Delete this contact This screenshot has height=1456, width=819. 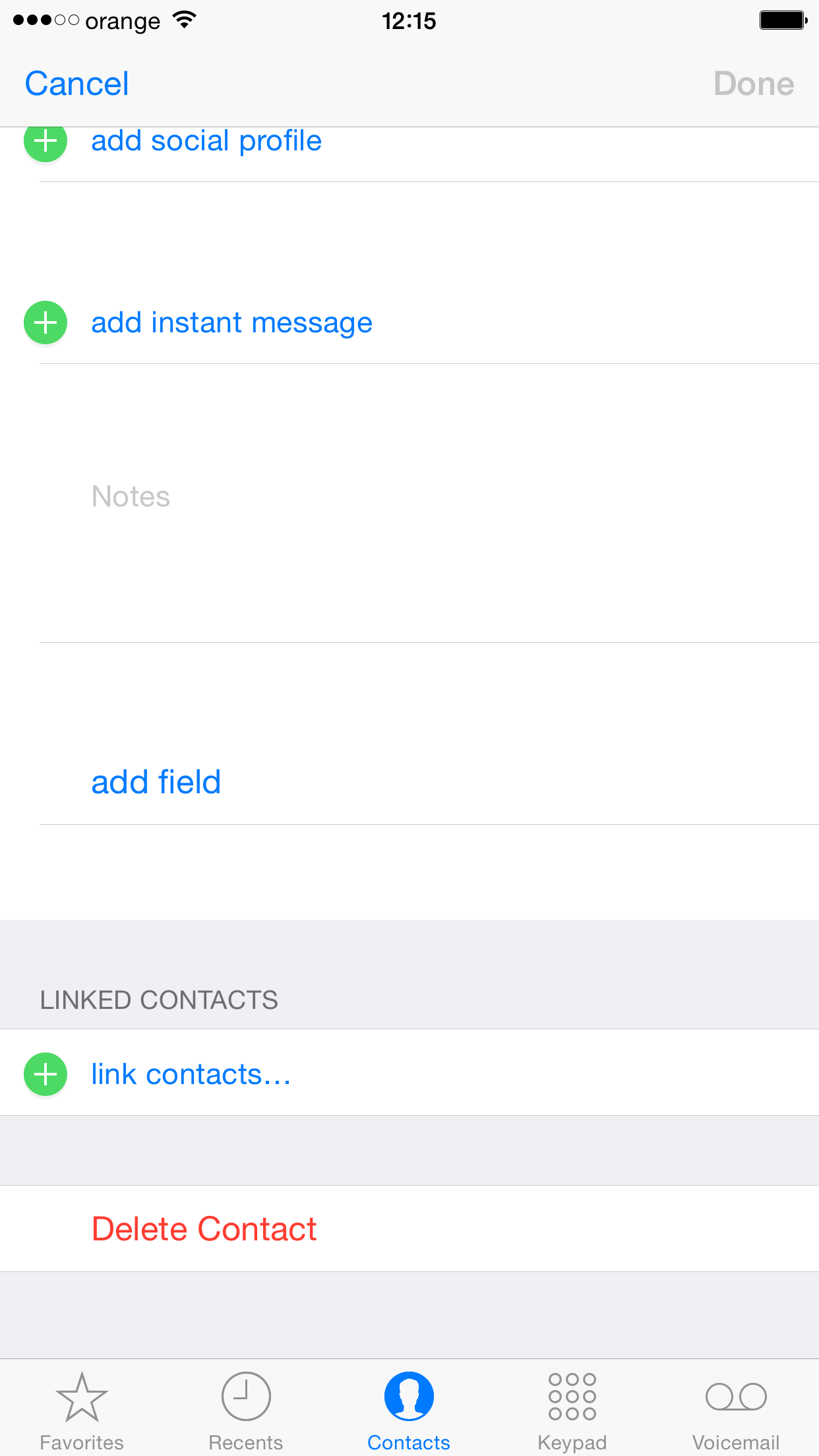pyautogui.click(x=409, y=1229)
